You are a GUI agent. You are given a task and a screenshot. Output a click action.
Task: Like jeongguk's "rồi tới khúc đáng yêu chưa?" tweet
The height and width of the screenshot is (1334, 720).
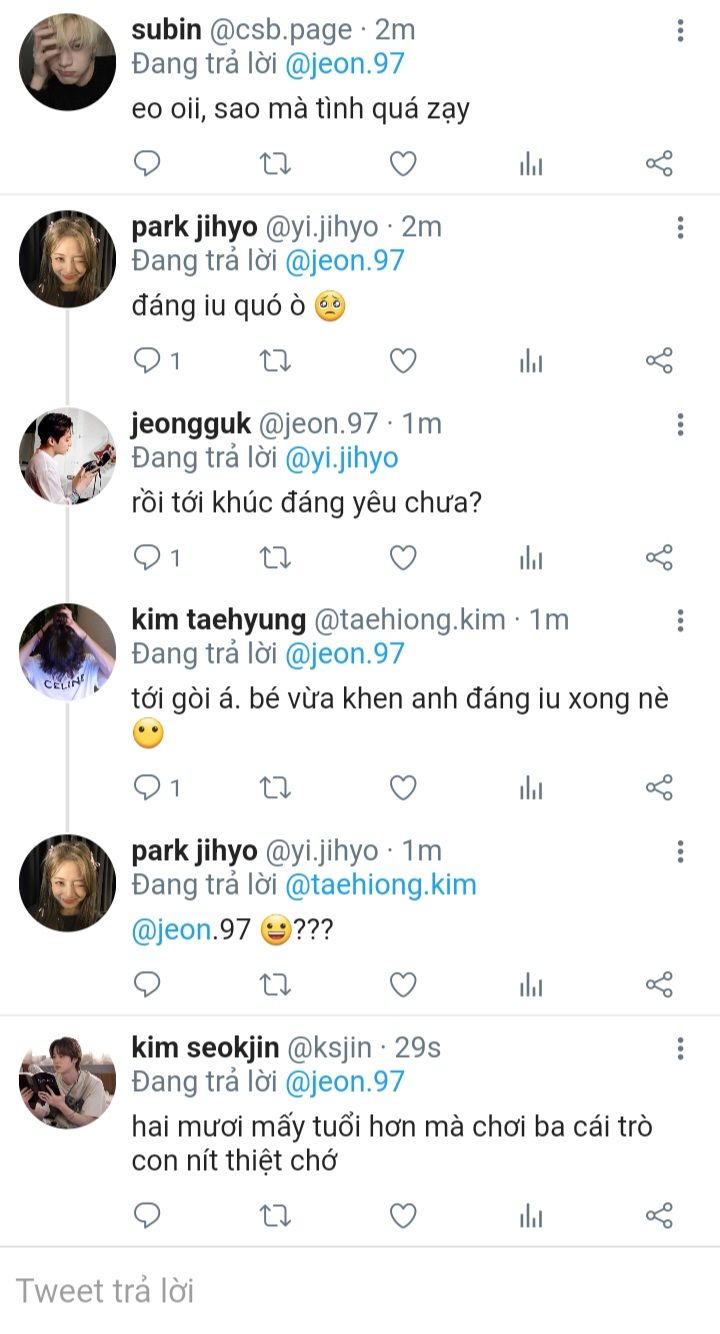click(402, 557)
